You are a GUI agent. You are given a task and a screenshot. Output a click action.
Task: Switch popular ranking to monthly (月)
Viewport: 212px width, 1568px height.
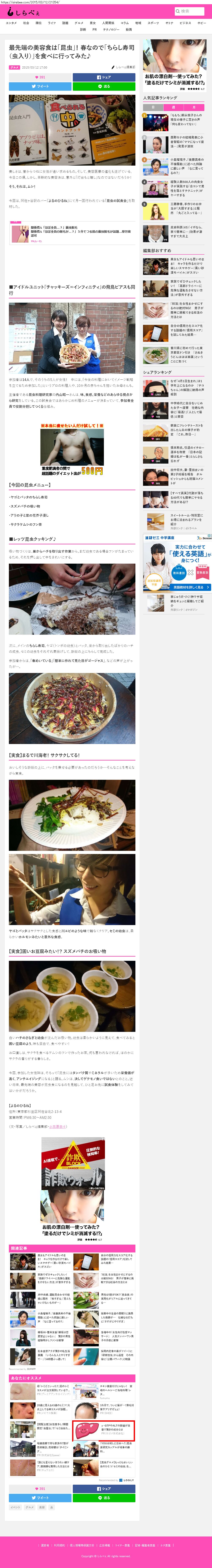click(x=194, y=107)
